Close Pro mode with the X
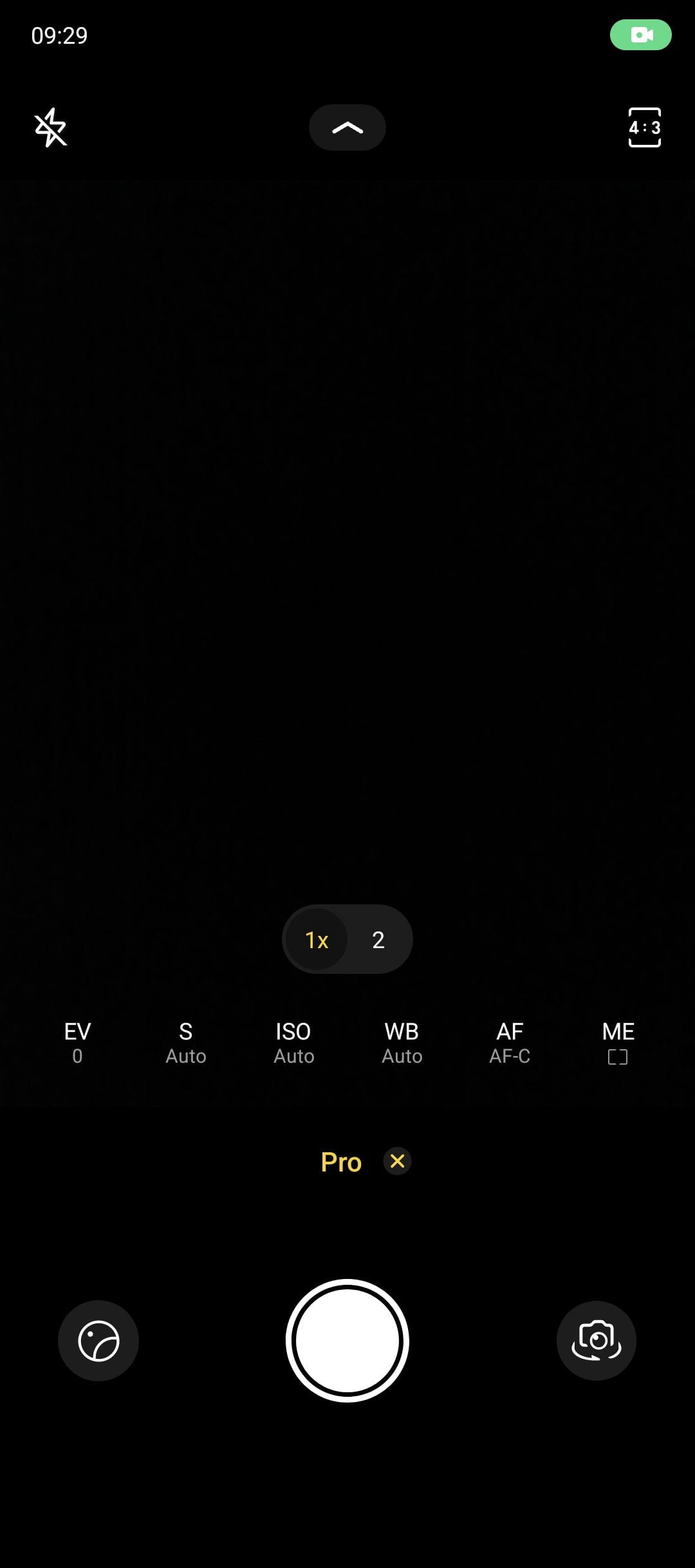This screenshot has width=695, height=1568. click(x=398, y=1161)
